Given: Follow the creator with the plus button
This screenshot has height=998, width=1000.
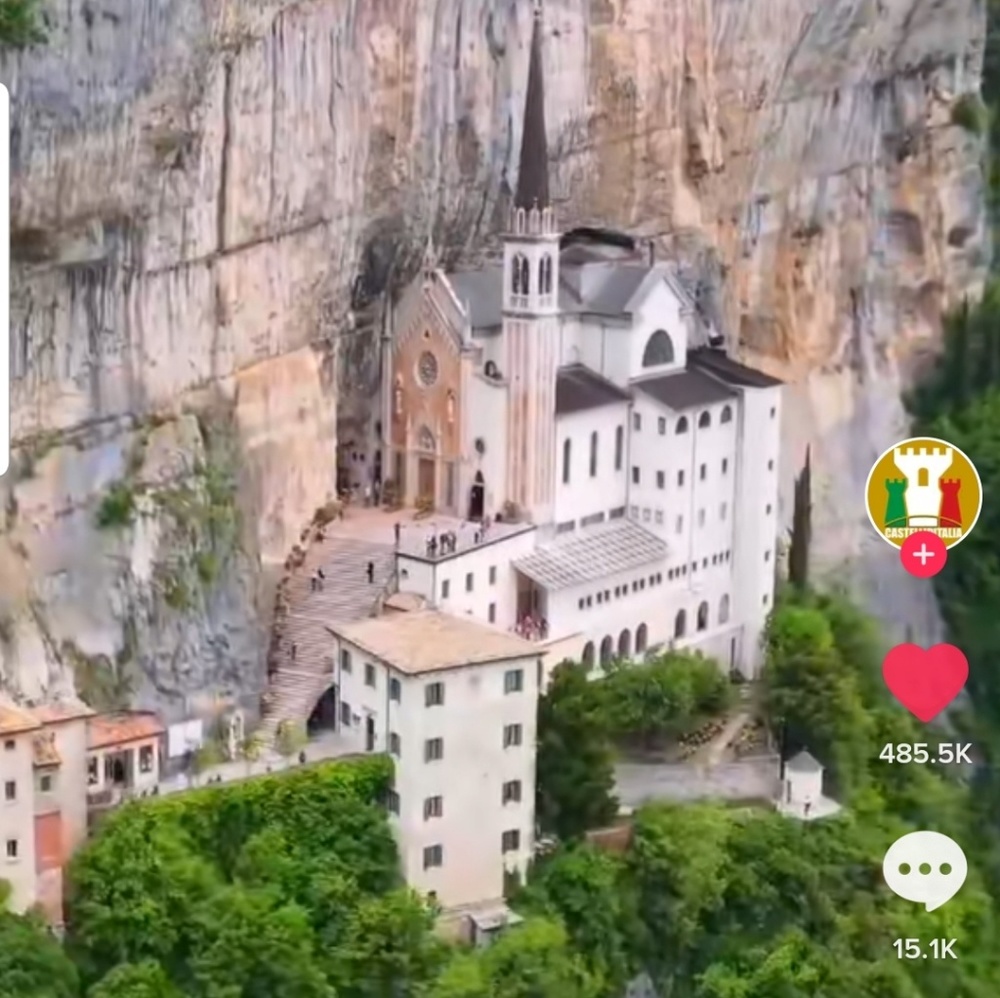Looking at the screenshot, I should 923,554.
